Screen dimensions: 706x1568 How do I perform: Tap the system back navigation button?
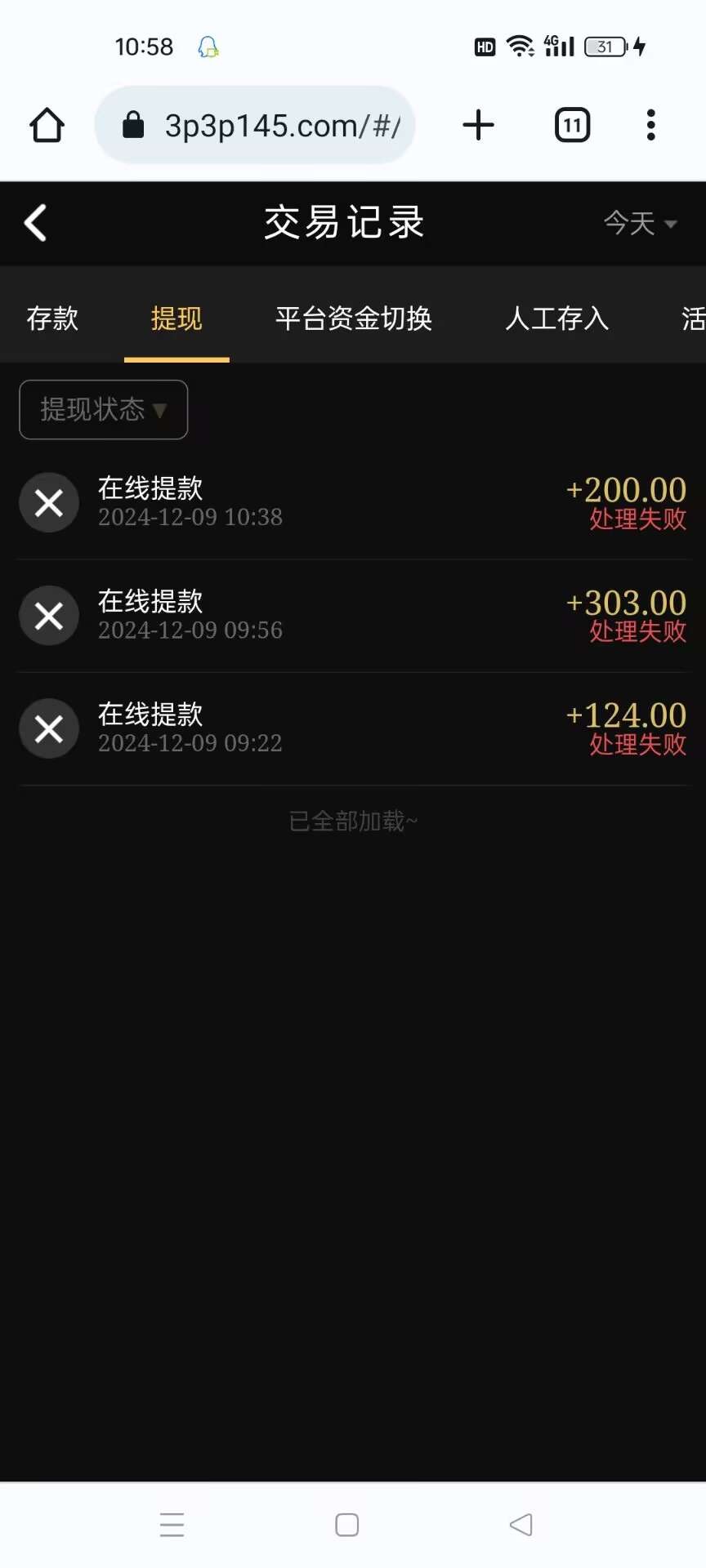(x=521, y=1525)
